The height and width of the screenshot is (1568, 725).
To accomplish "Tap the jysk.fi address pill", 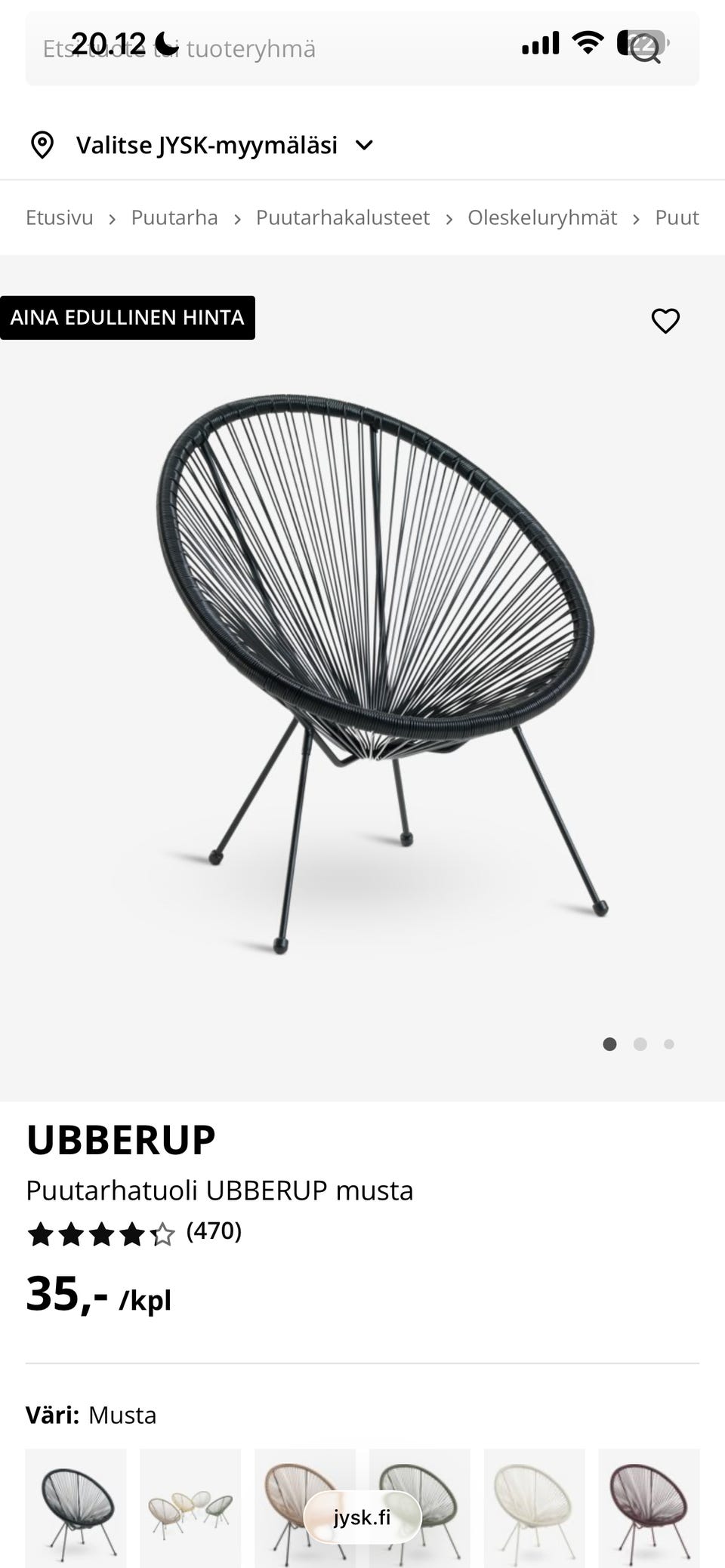I will [x=362, y=1517].
